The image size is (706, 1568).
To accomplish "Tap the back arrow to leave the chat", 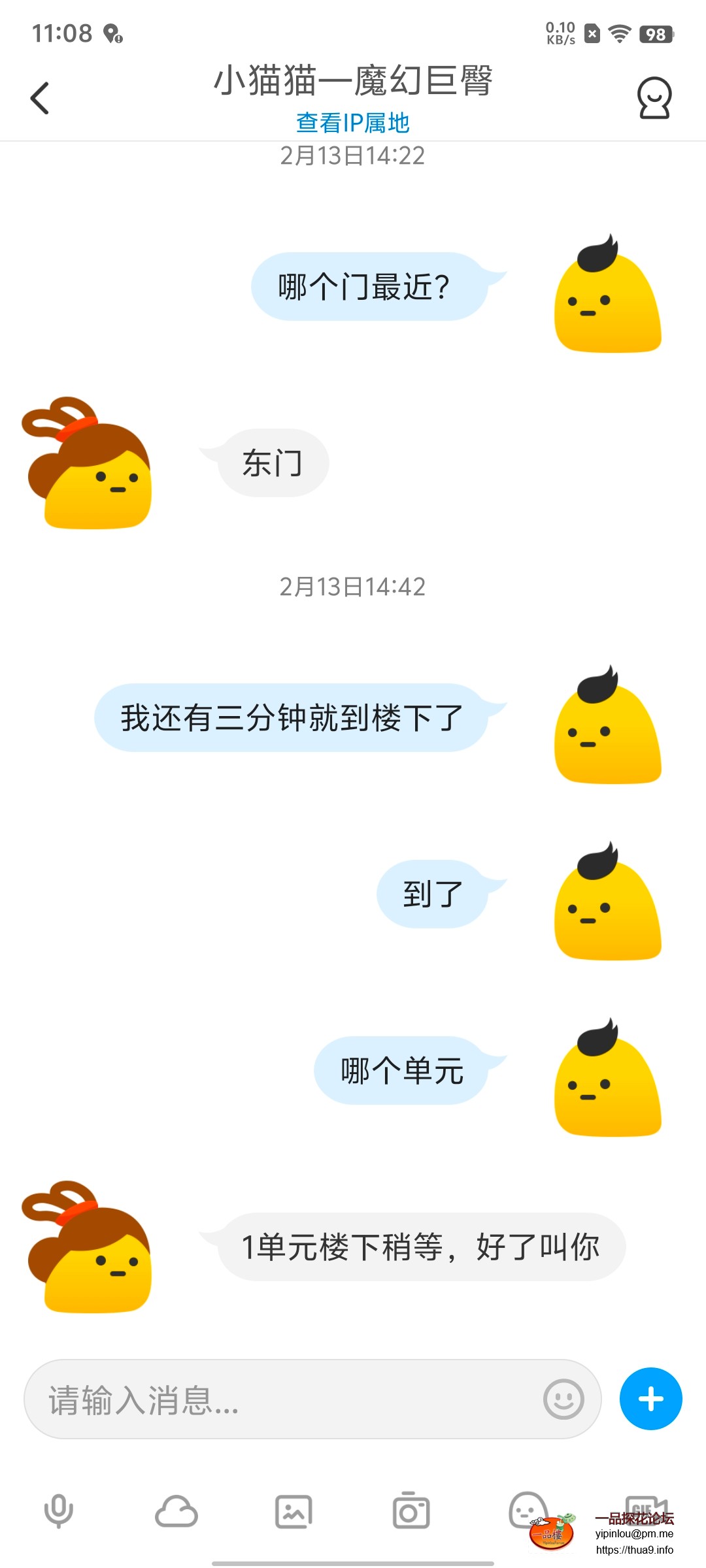I will coord(39,97).
